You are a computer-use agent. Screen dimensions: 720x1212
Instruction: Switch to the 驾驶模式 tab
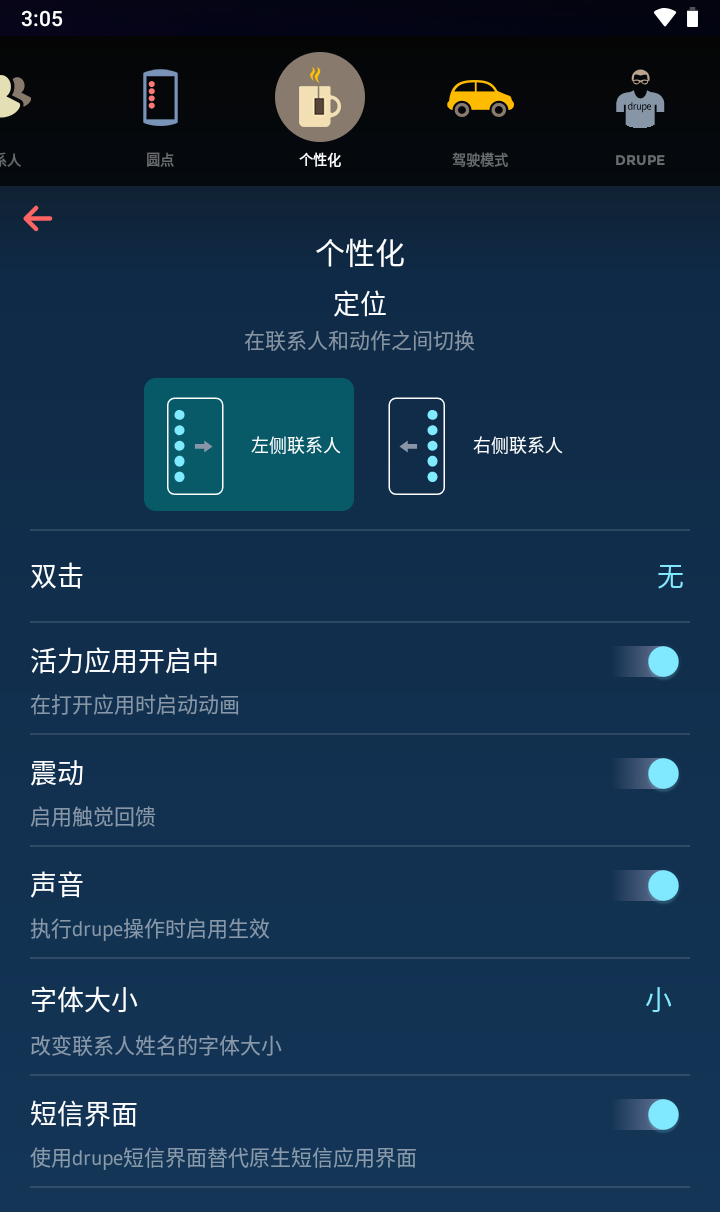pos(480,110)
